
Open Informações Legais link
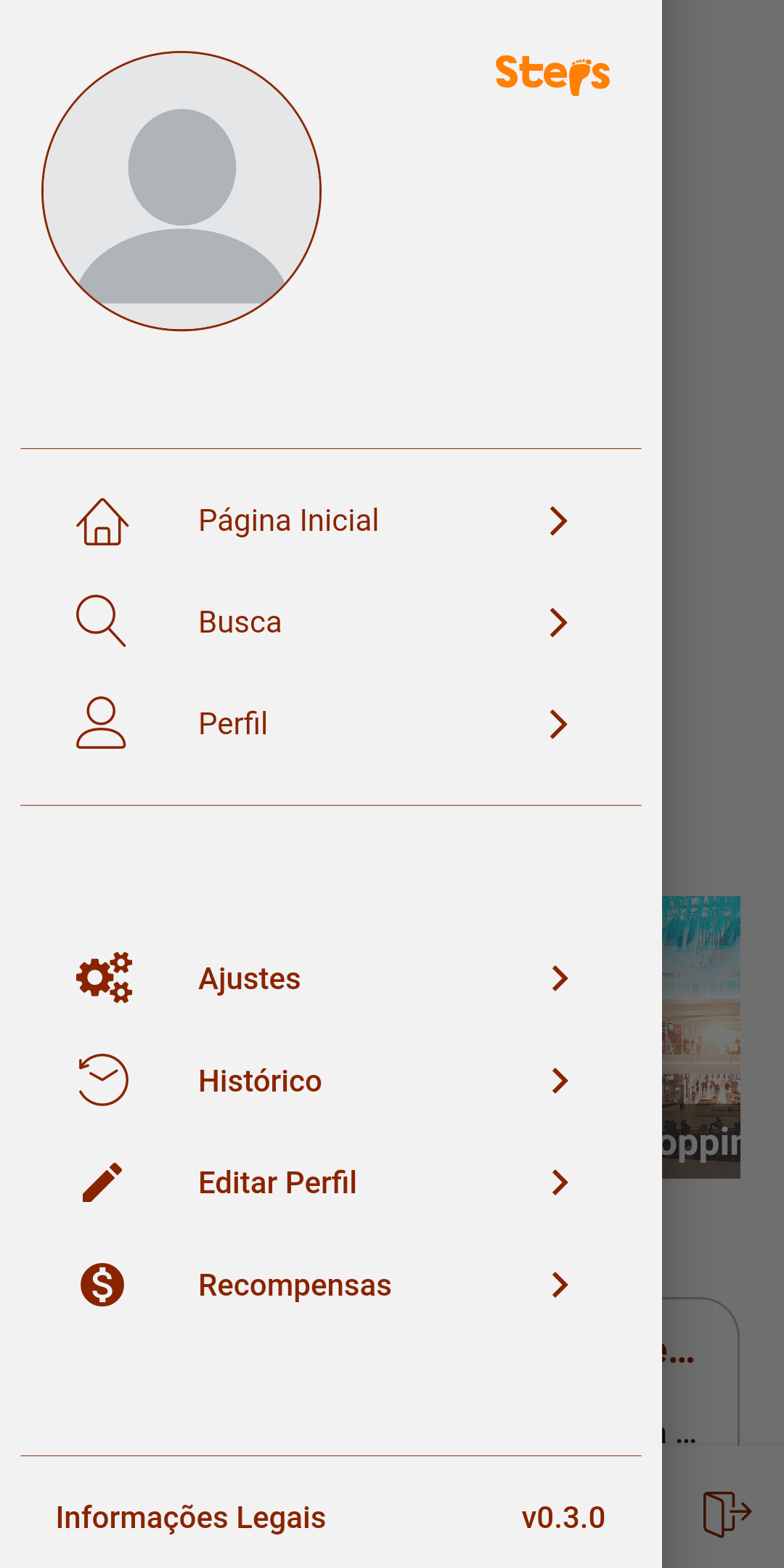tap(191, 1517)
